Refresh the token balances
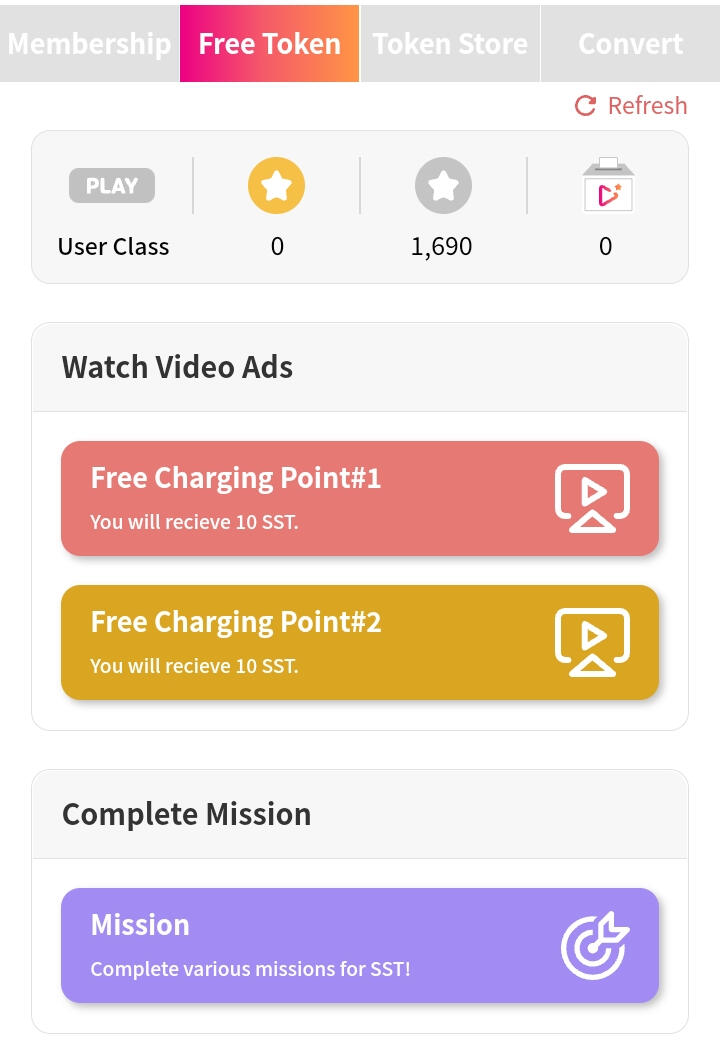Viewport: 720px width, 1047px height. pyautogui.click(x=631, y=105)
